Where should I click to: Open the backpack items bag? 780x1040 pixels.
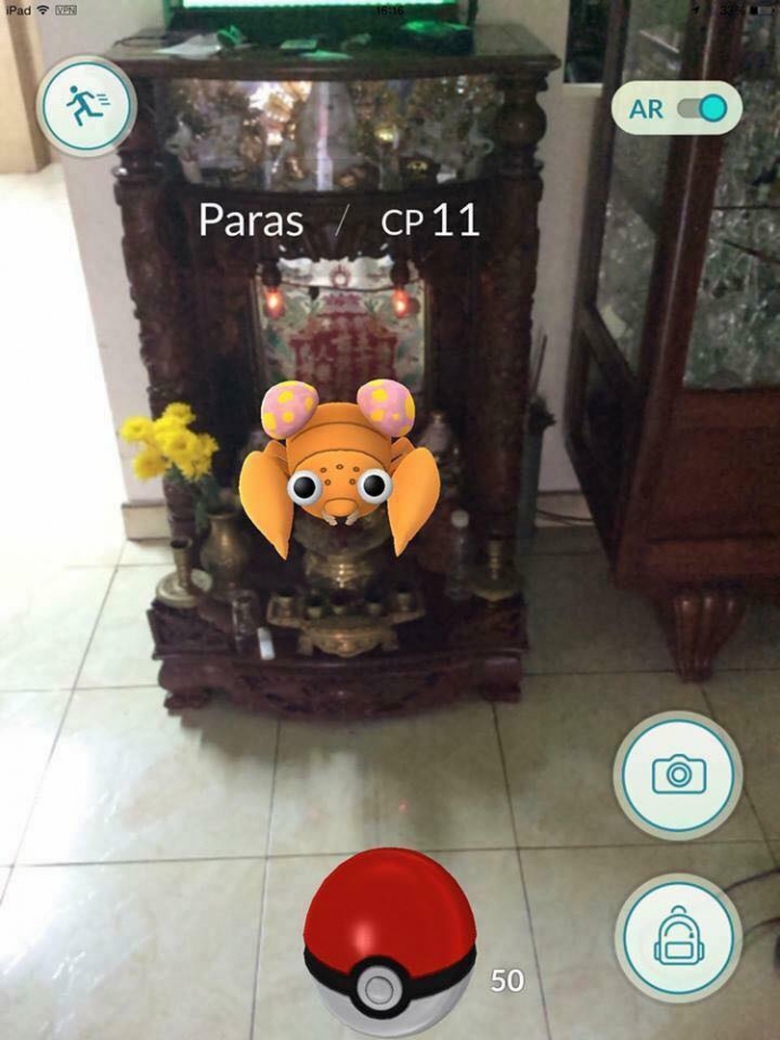click(678, 937)
